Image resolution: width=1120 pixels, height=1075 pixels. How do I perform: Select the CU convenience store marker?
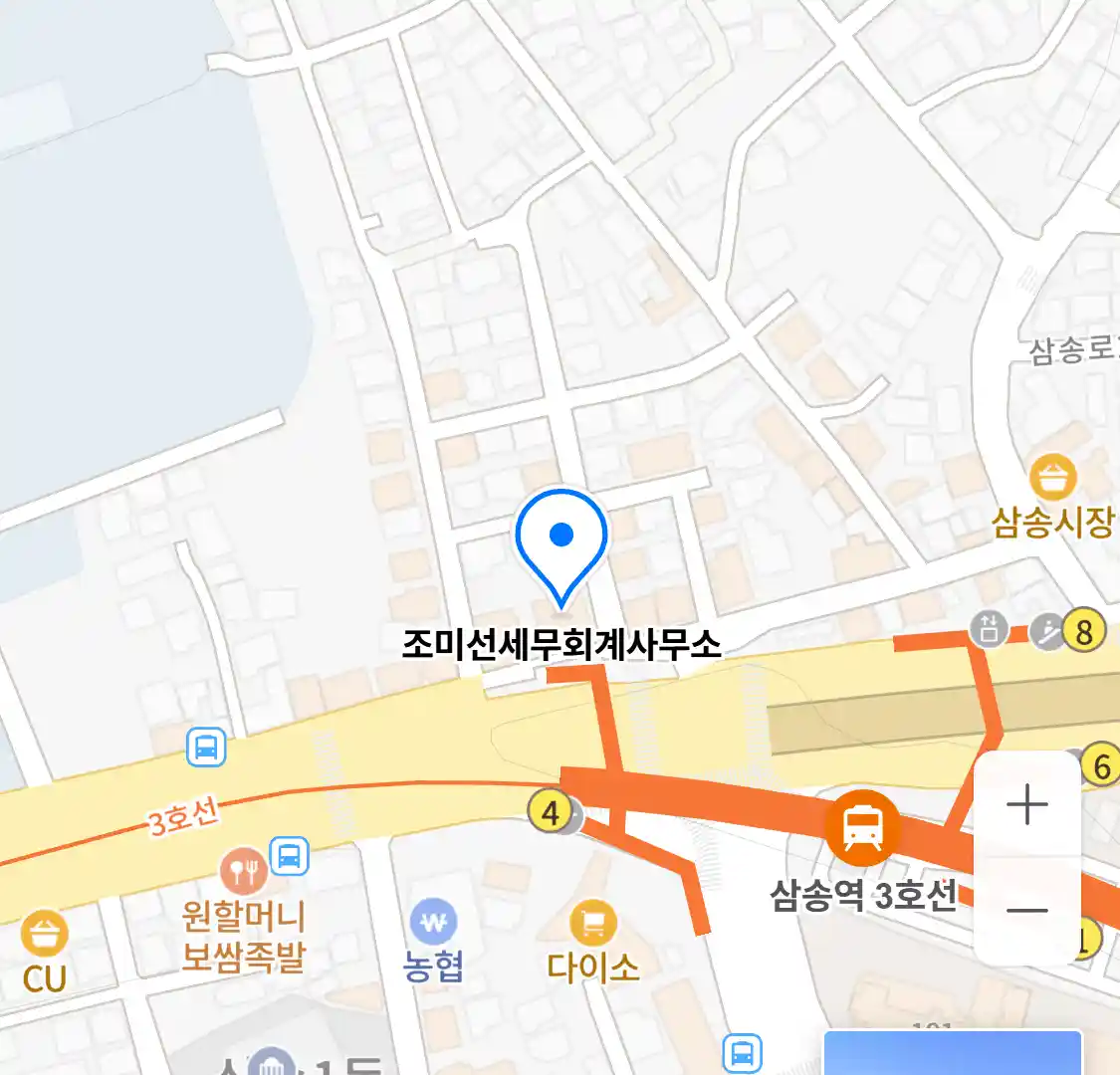tap(44, 936)
